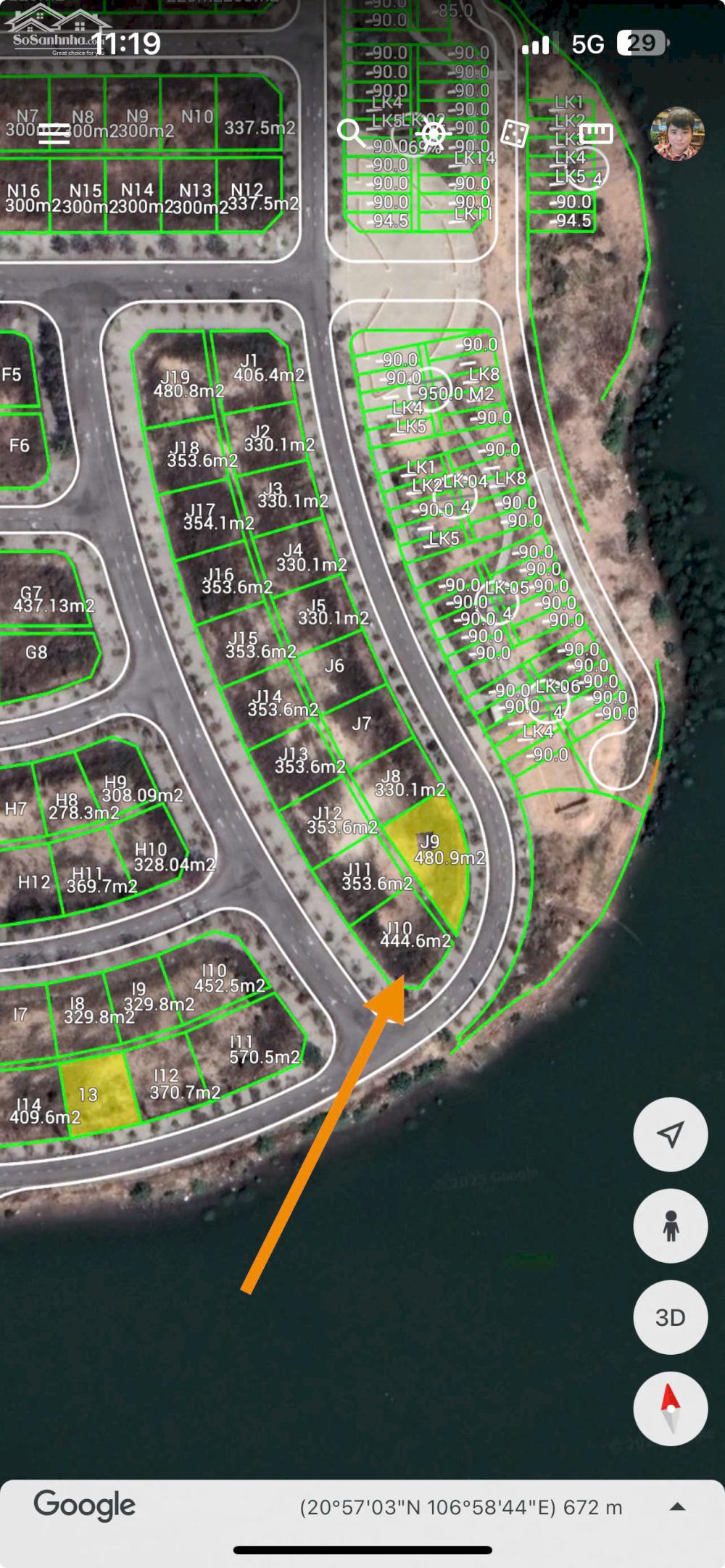Image resolution: width=725 pixels, height=1568 pixels.
Task: Center map on my location
Action: [670, 1134]
